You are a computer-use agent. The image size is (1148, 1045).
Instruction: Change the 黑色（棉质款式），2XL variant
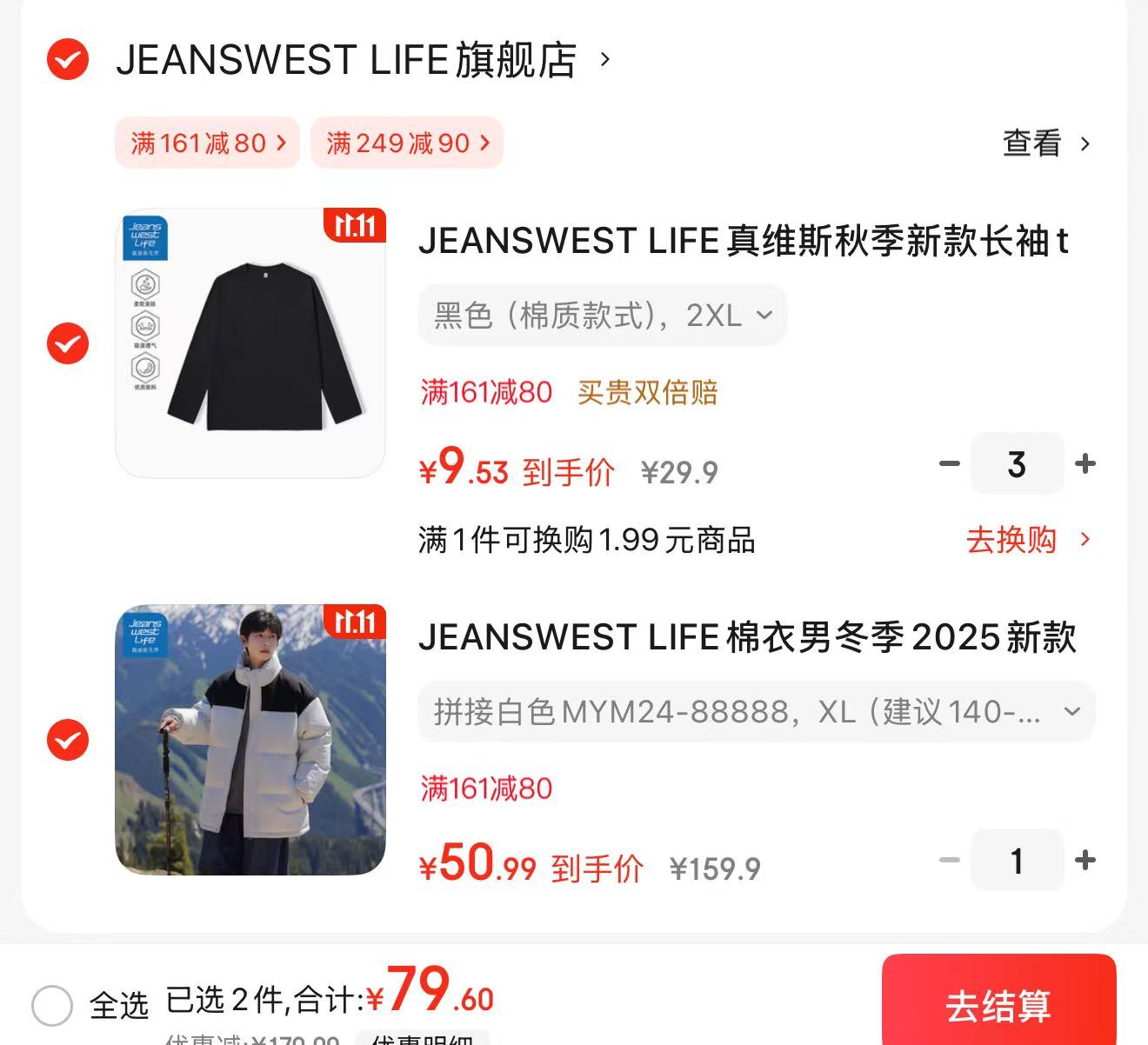(602, 315)
